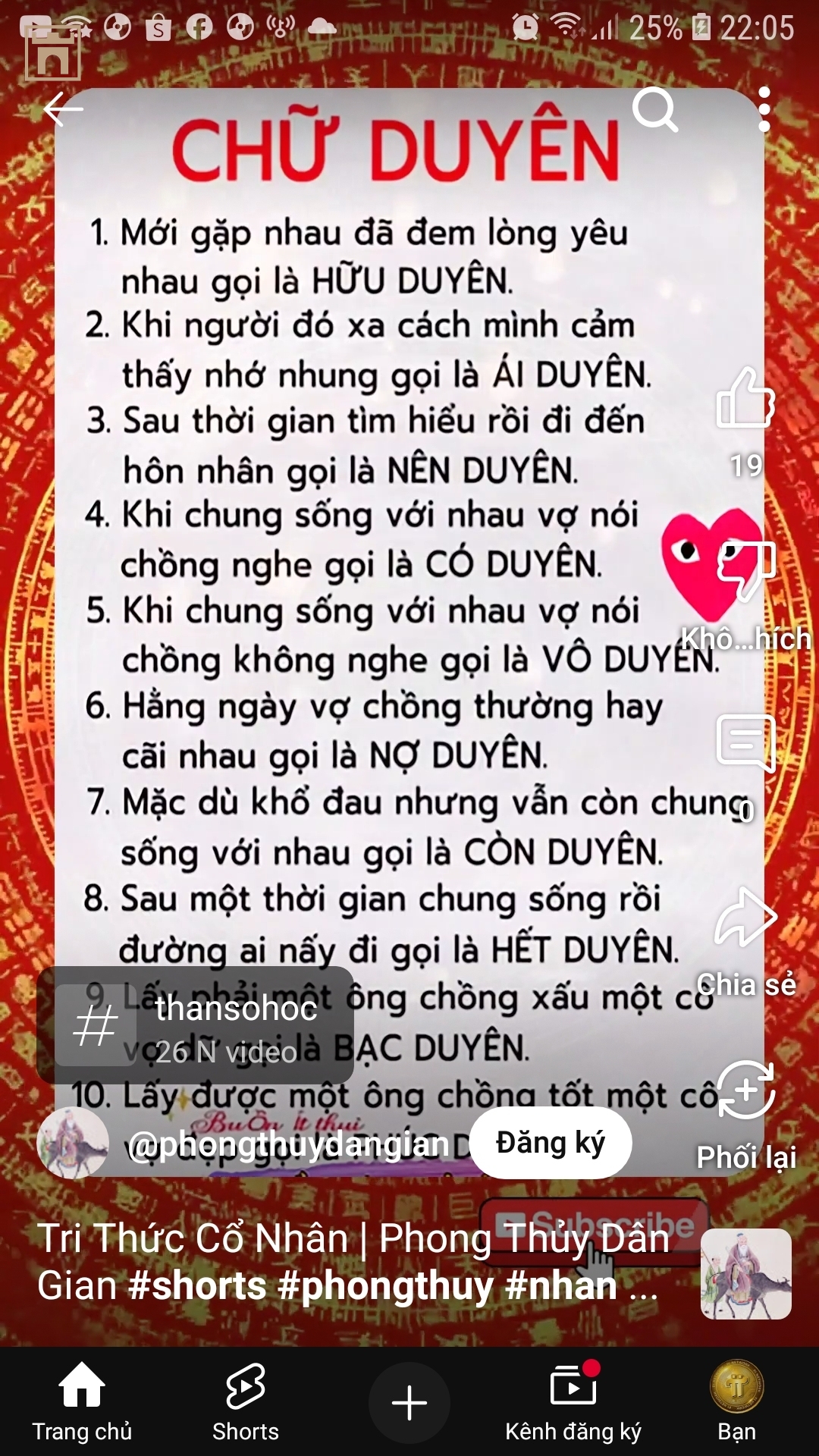Open the sound thumbnail for this Short
This screenshot has width=819, height=1456.
click(x=745, y=1274)
